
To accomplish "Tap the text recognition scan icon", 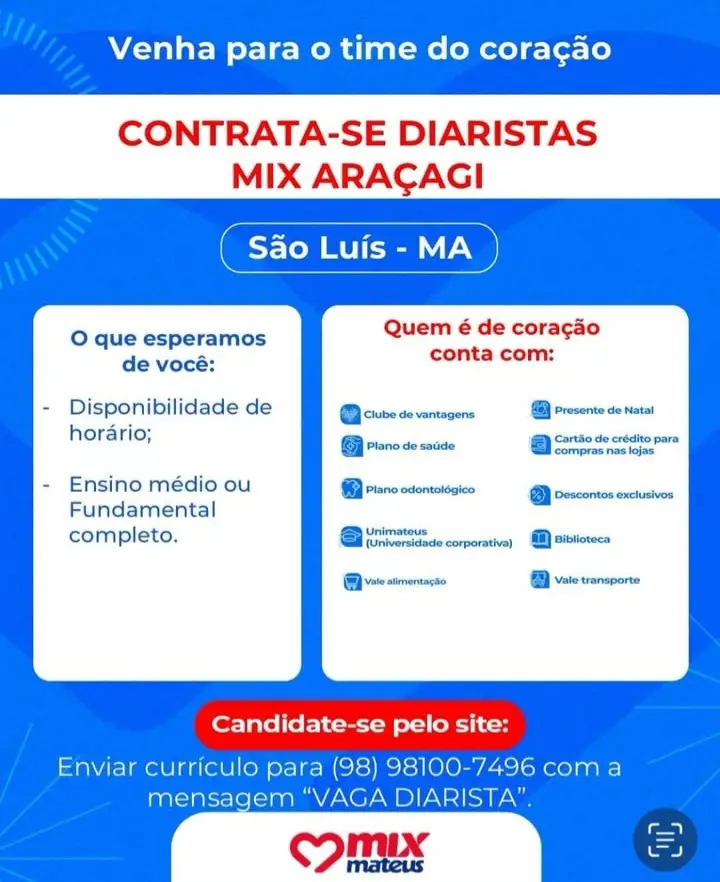I will [x=665, y=838].
